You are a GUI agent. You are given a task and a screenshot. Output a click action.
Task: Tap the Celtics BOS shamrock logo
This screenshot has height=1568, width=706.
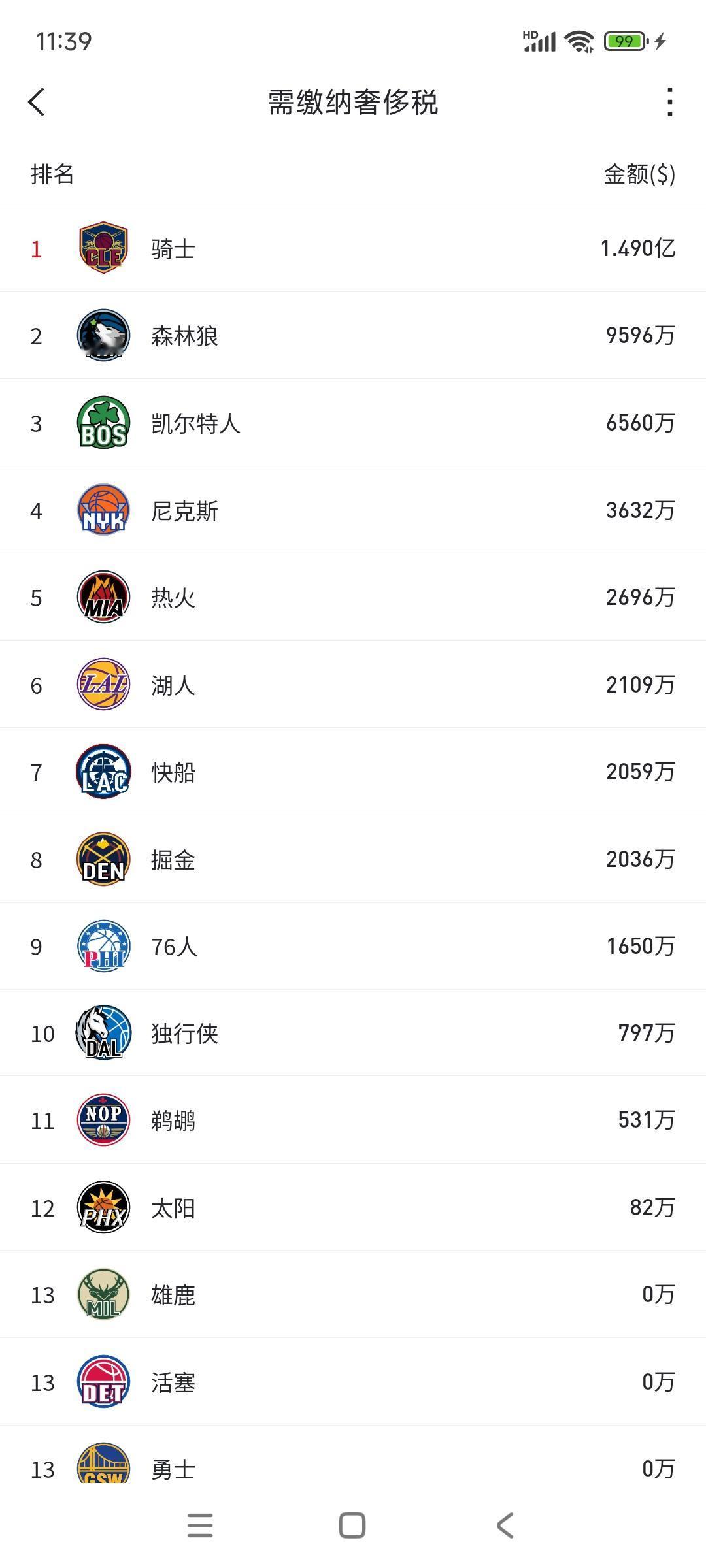pyautogui.click(x=104, y=423)
